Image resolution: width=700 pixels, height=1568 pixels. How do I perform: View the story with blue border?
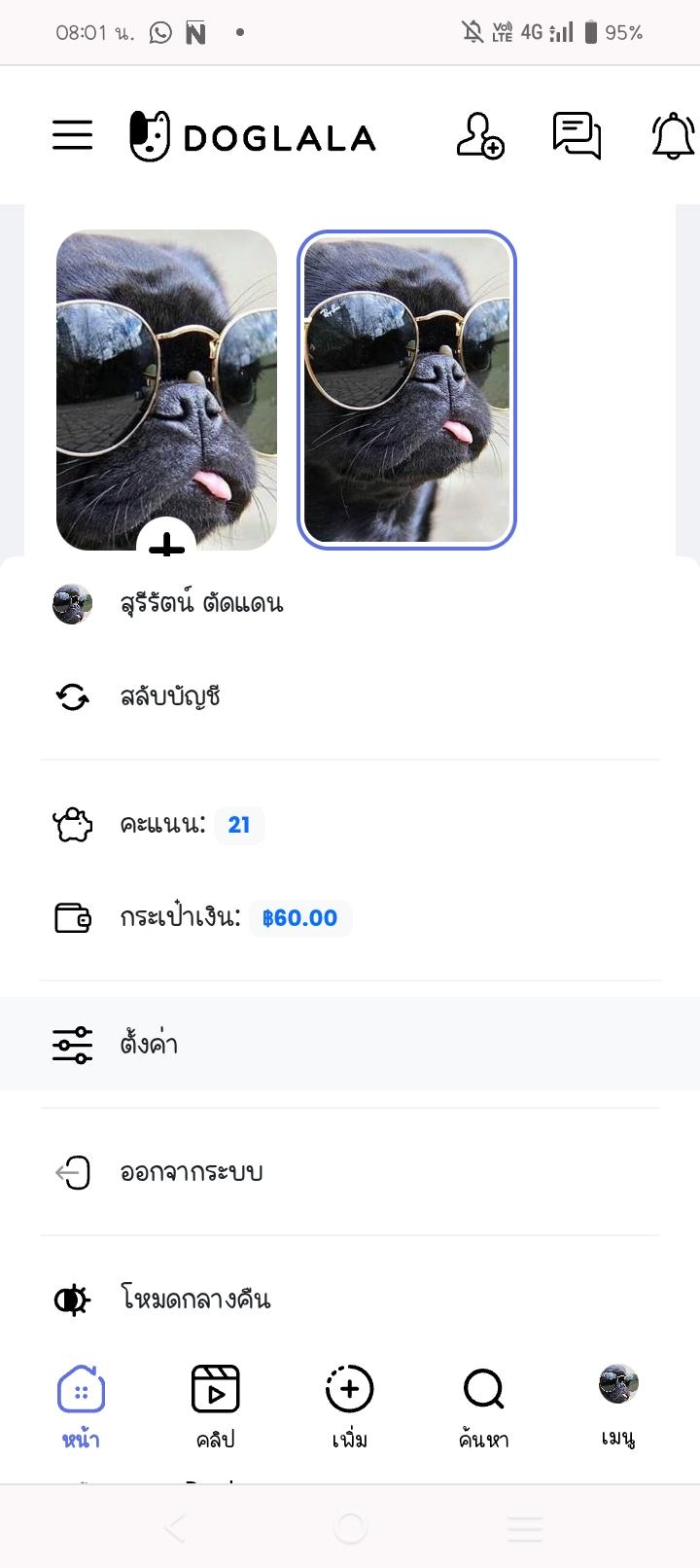pos(406,389)
